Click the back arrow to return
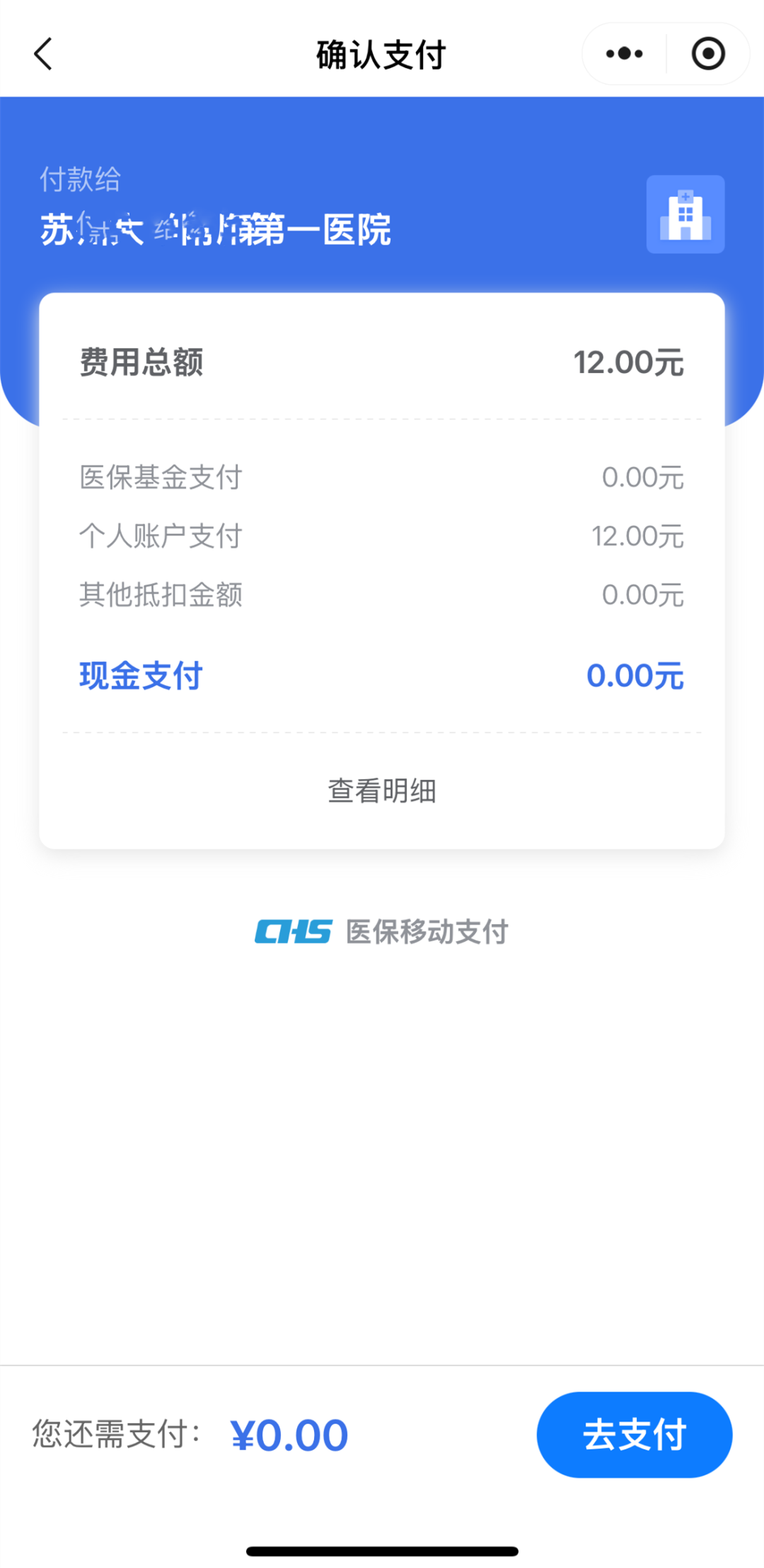This screenshot has height=1568, width=764. coord(42,53)
